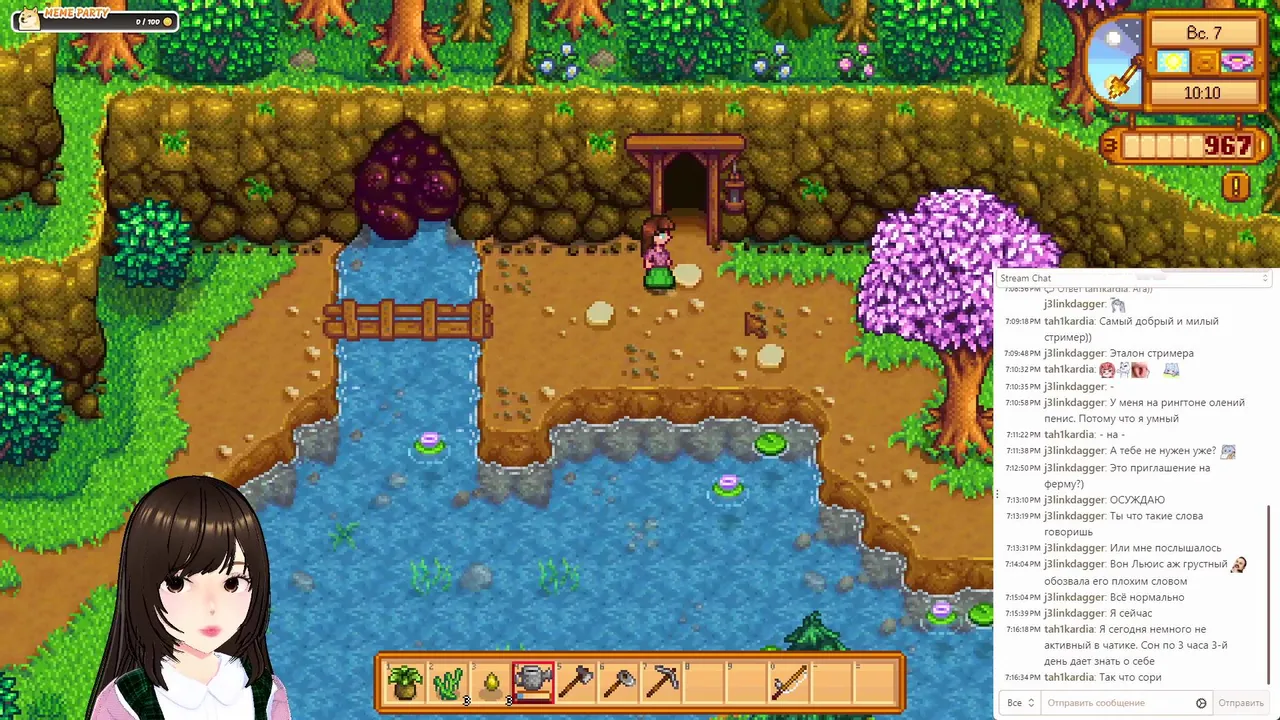Equip the fishing rod from the toolbar
This screenshot has width=1280, height=720.
tap(790, 683)
